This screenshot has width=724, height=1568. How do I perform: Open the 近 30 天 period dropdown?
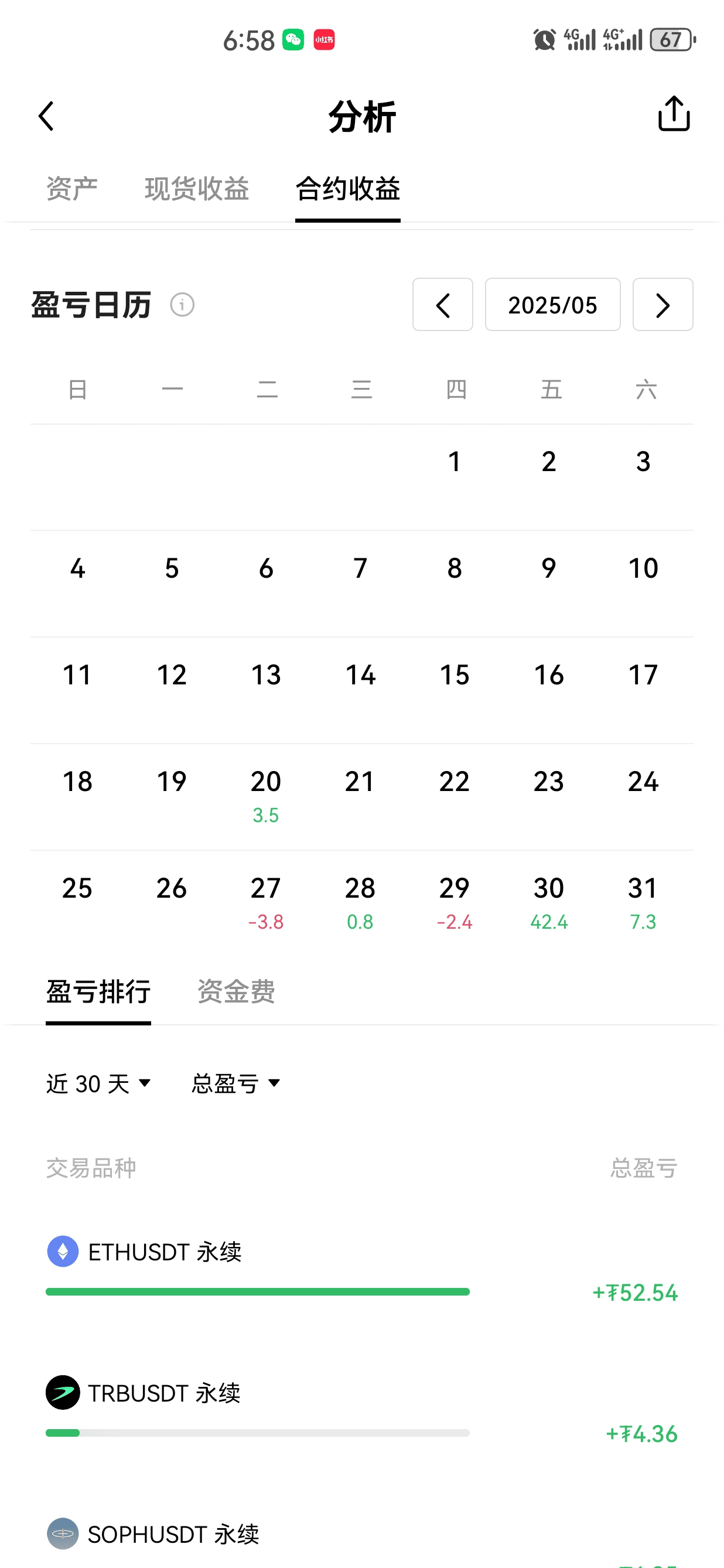click(x=98, y=1083)
